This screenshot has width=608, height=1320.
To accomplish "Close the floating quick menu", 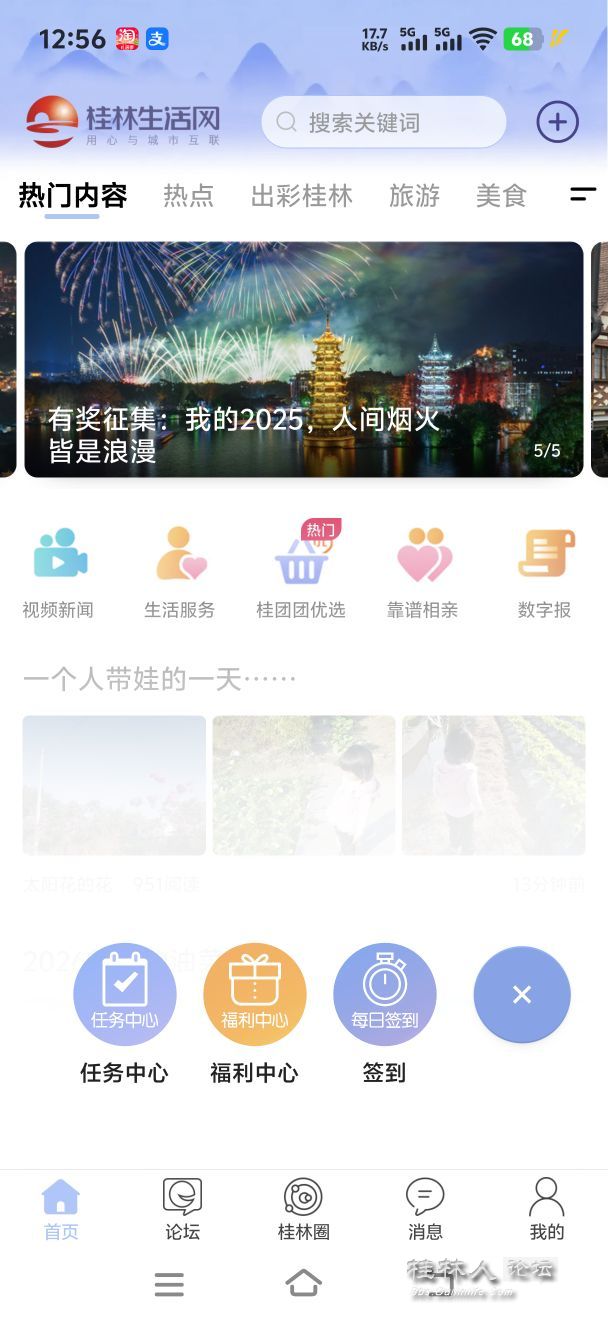I will [x=522, y=995].
